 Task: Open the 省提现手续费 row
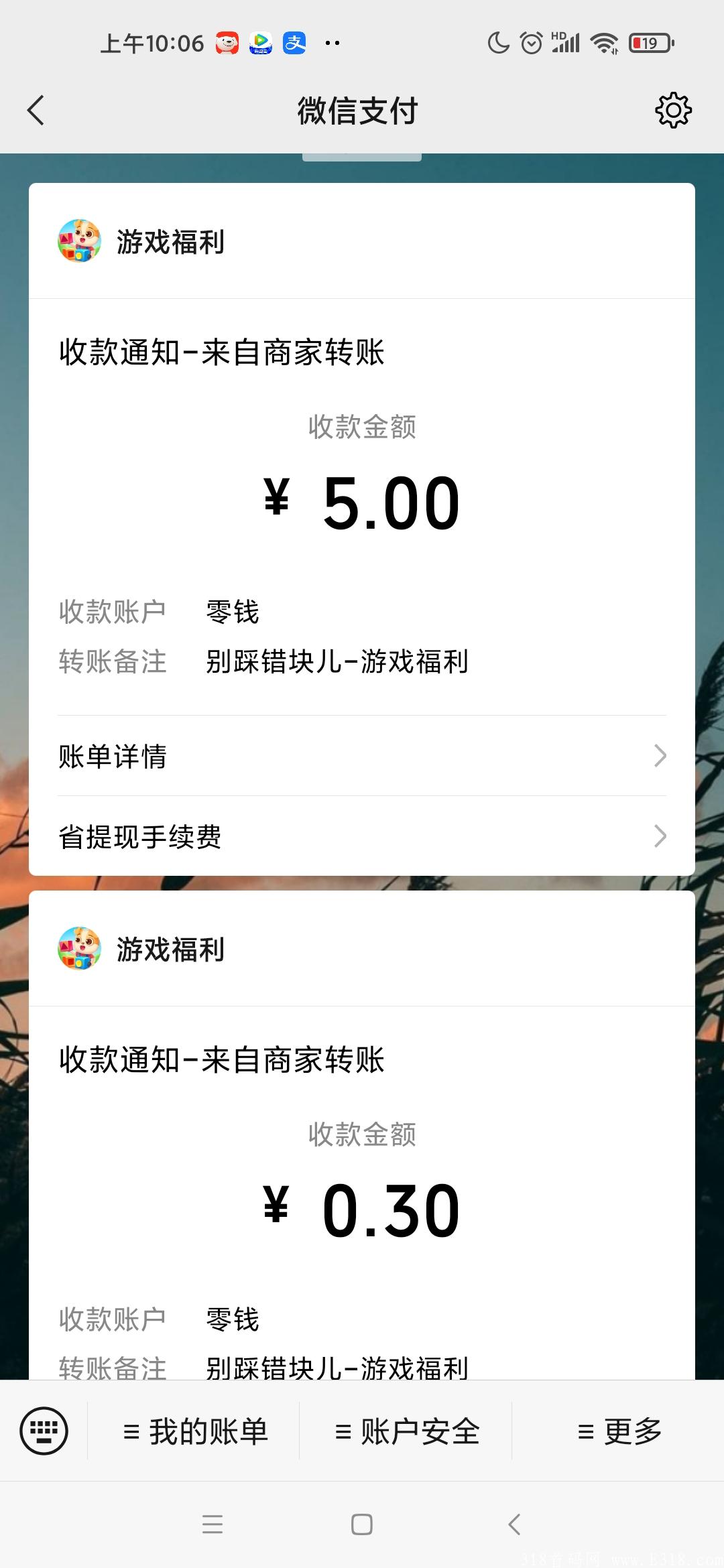(362, 836)
